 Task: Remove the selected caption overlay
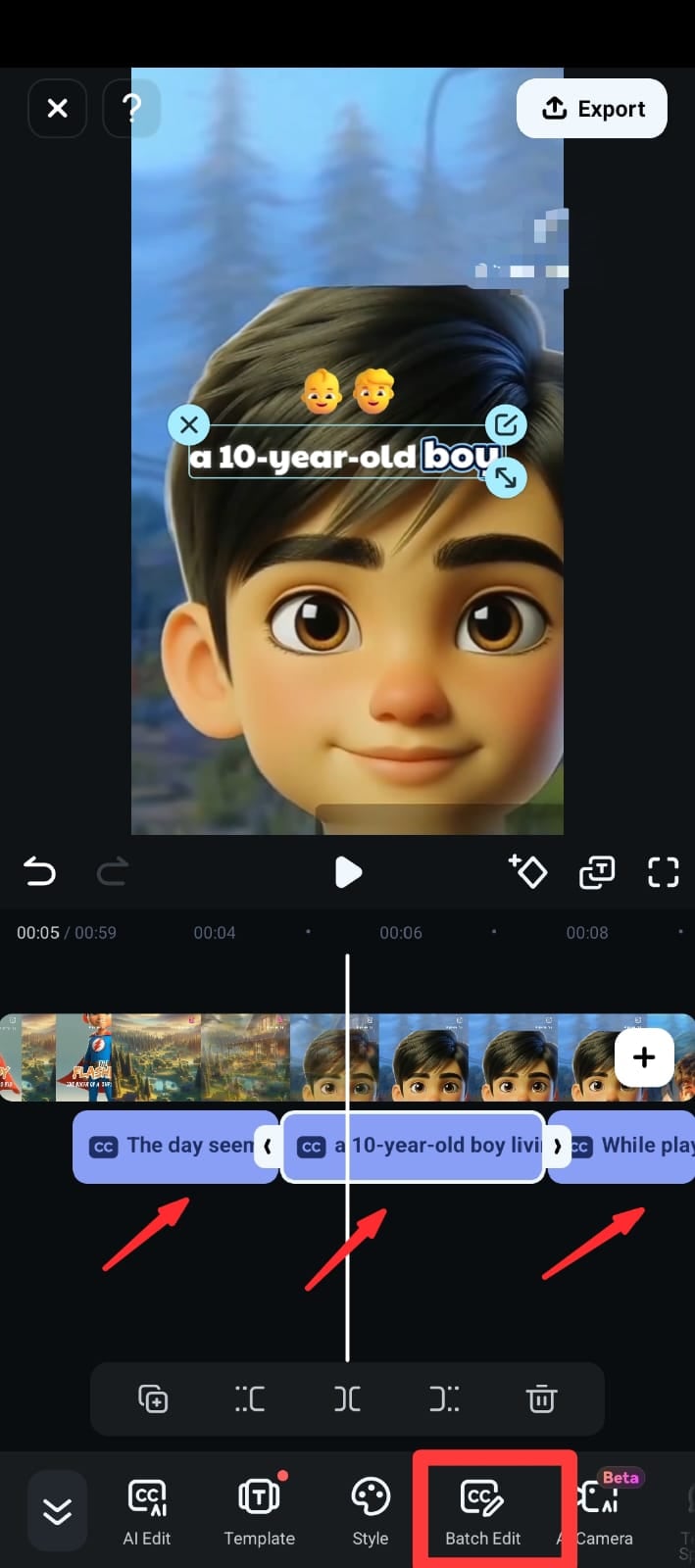click(189, 425)
